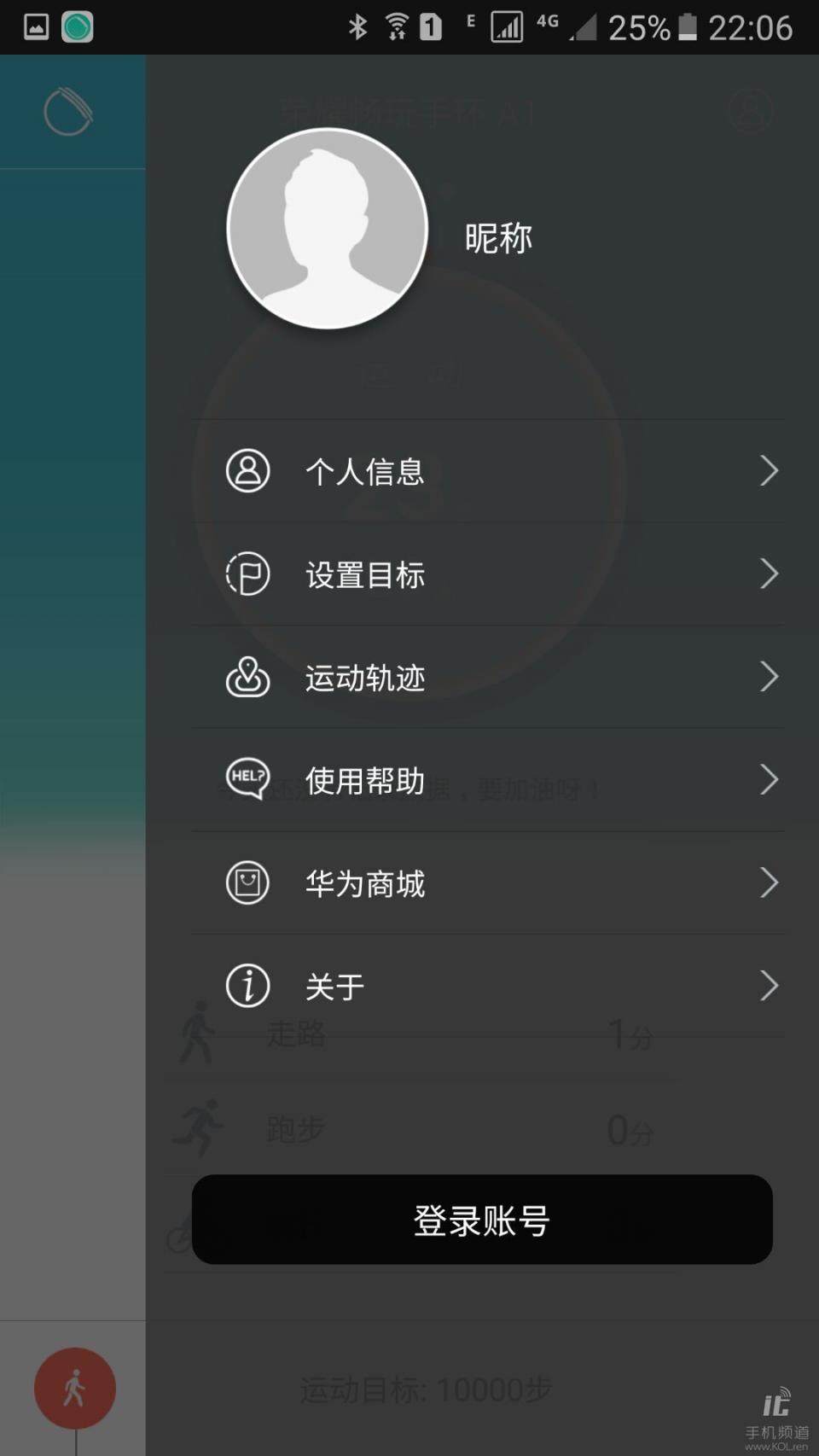The image size is (819, 1456).
Task: Open 华为商城 via its right arrow
Action: coord(769,882)
